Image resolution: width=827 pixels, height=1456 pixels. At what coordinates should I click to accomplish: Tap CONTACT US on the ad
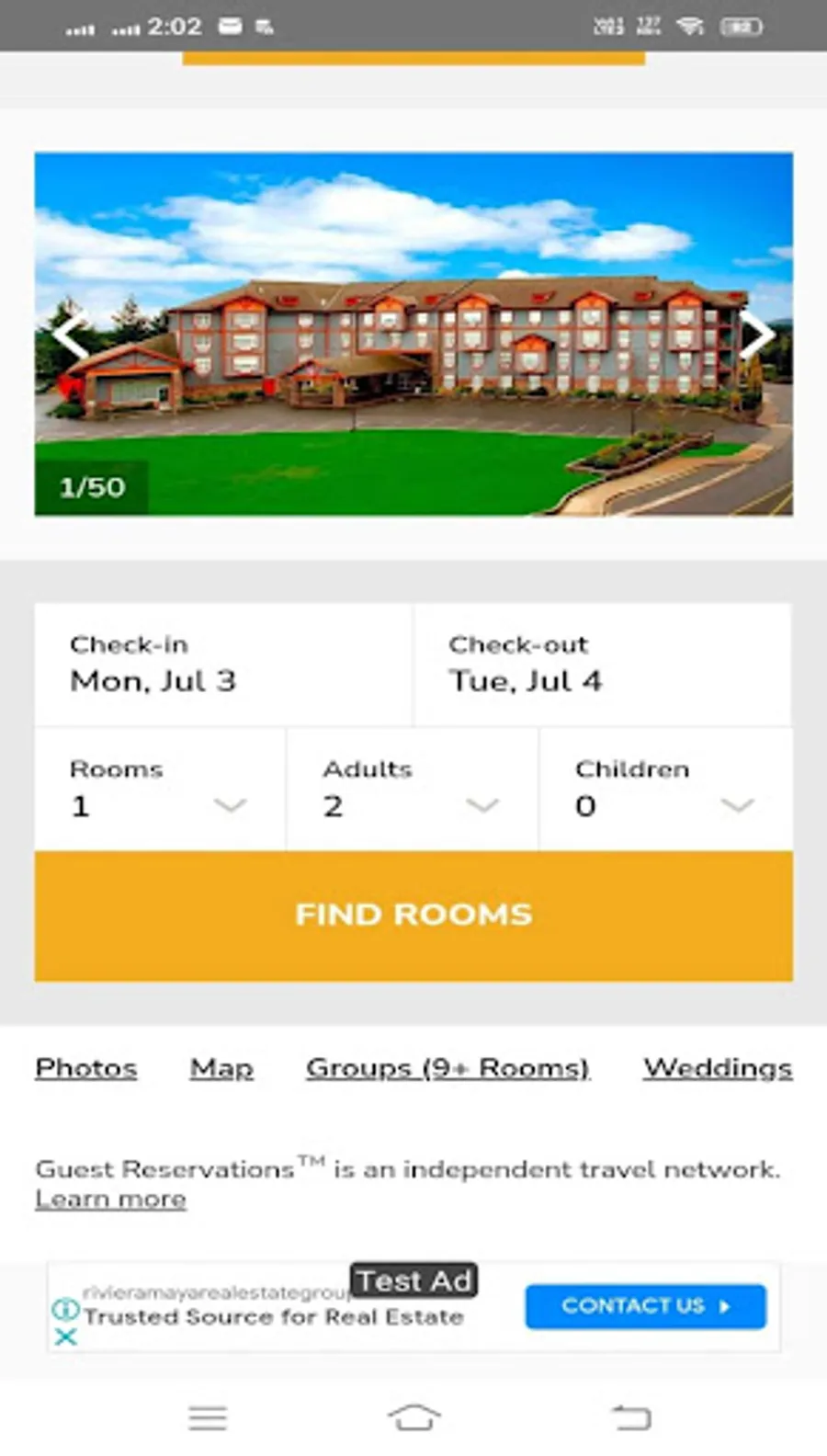(645, 1306)
